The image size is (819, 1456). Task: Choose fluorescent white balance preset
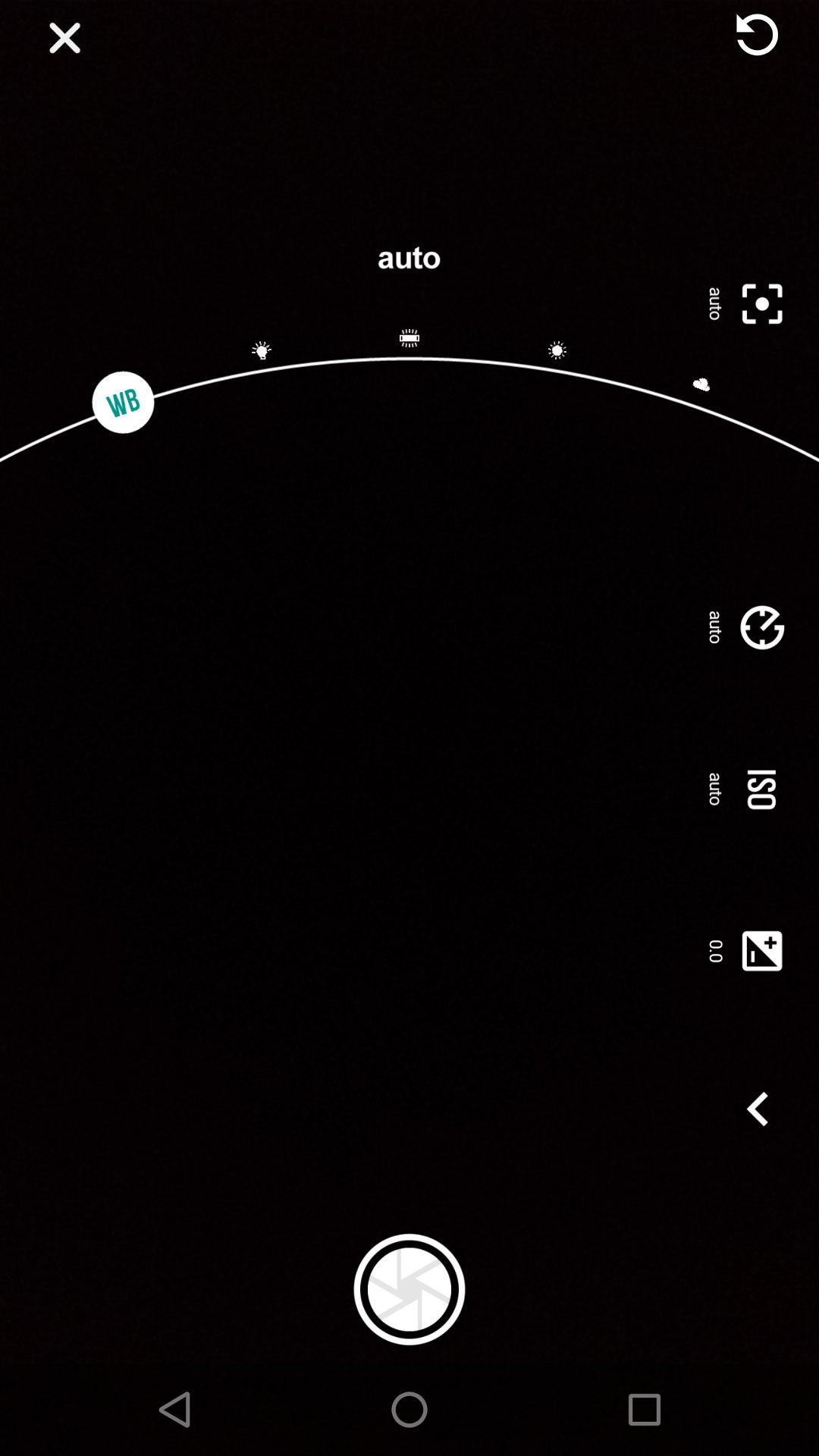click(x=409, y=338)
